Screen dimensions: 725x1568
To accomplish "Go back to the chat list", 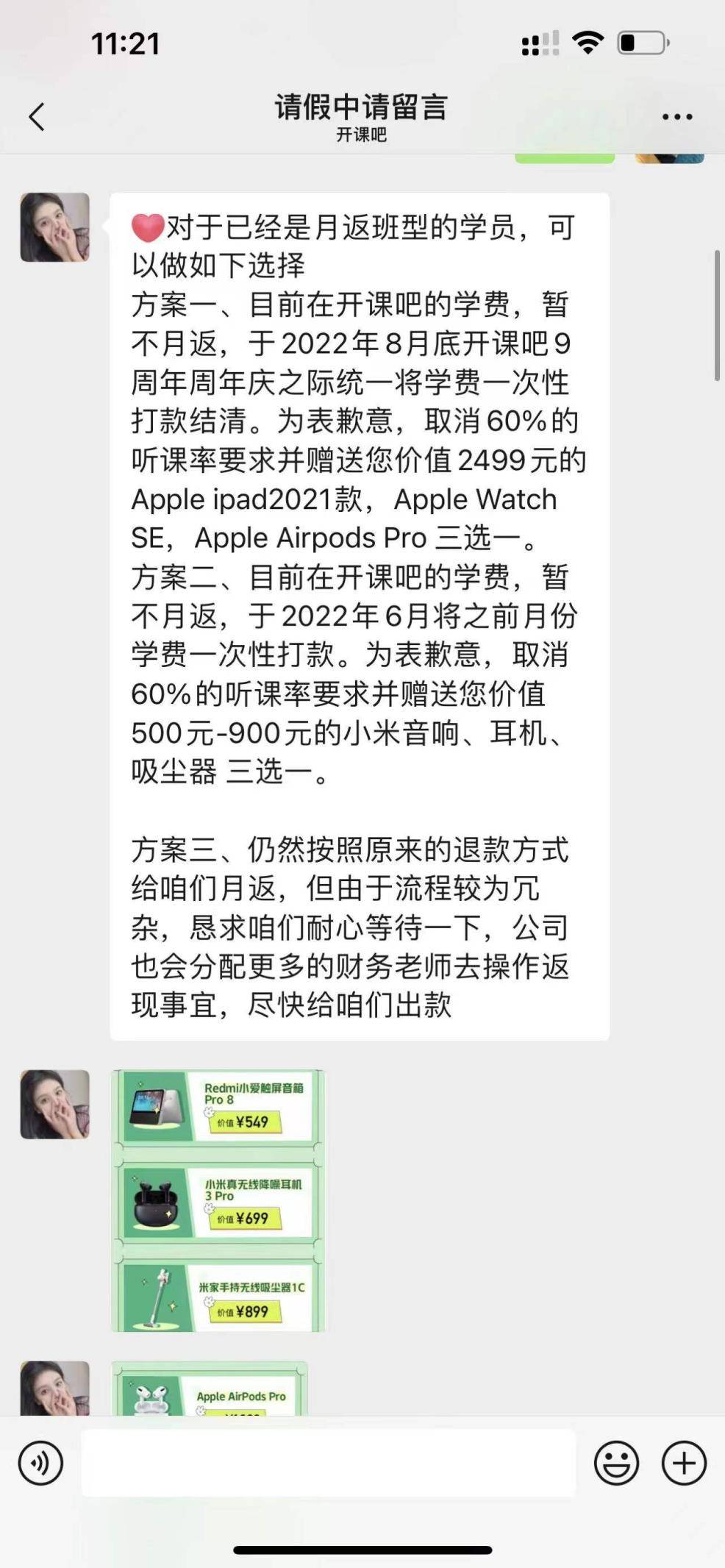I will (x=37, y=116).
